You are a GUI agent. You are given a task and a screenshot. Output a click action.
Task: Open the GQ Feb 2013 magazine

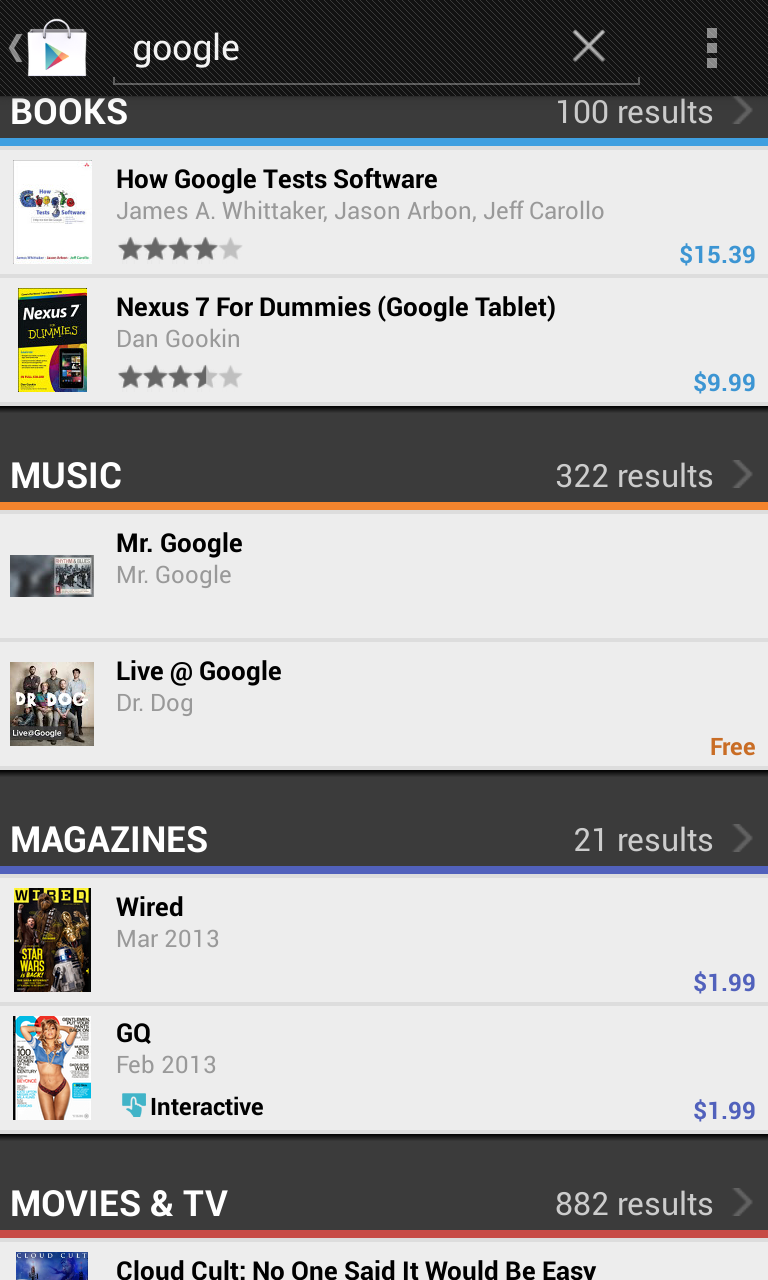pyautogui.click(x=384, y=1068)
